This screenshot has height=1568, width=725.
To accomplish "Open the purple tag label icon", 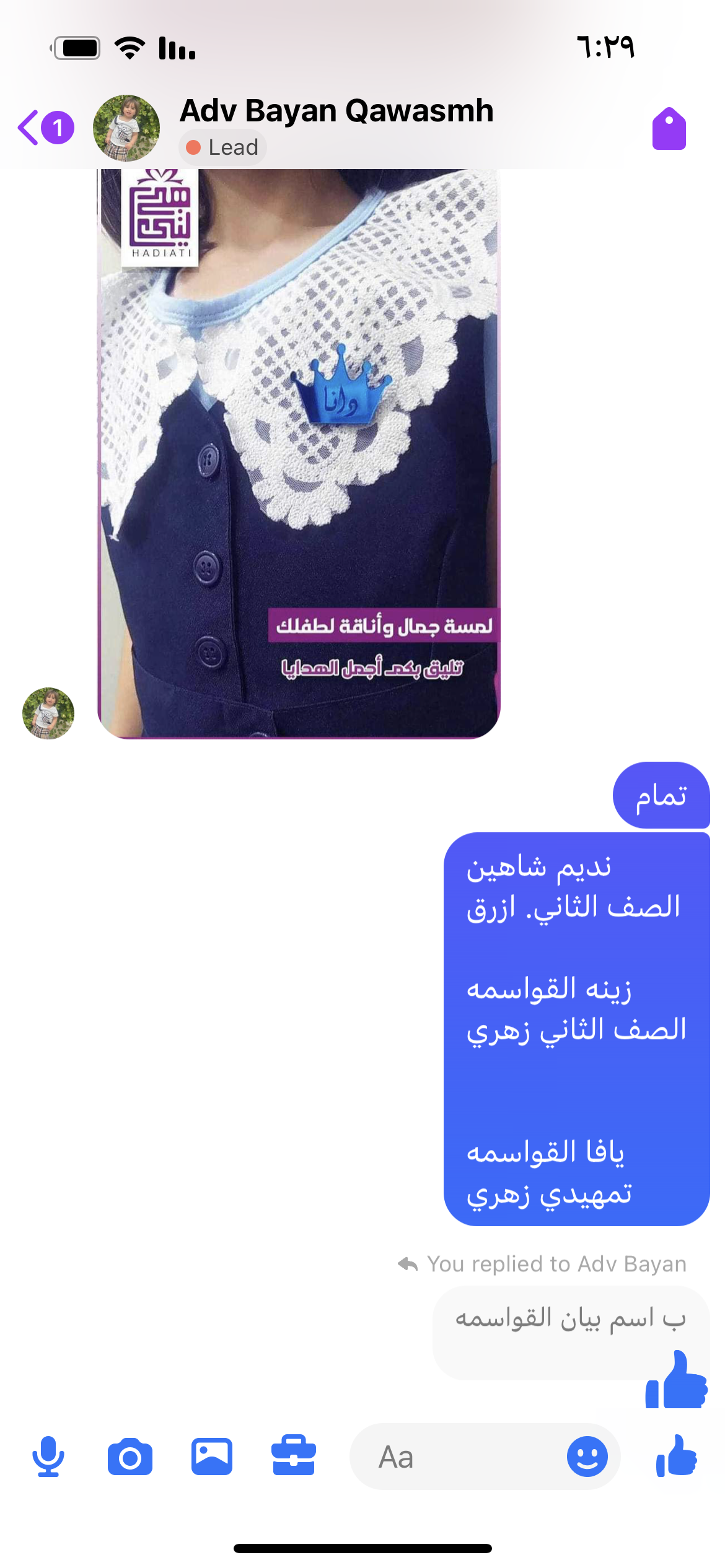I will (669, 129).
